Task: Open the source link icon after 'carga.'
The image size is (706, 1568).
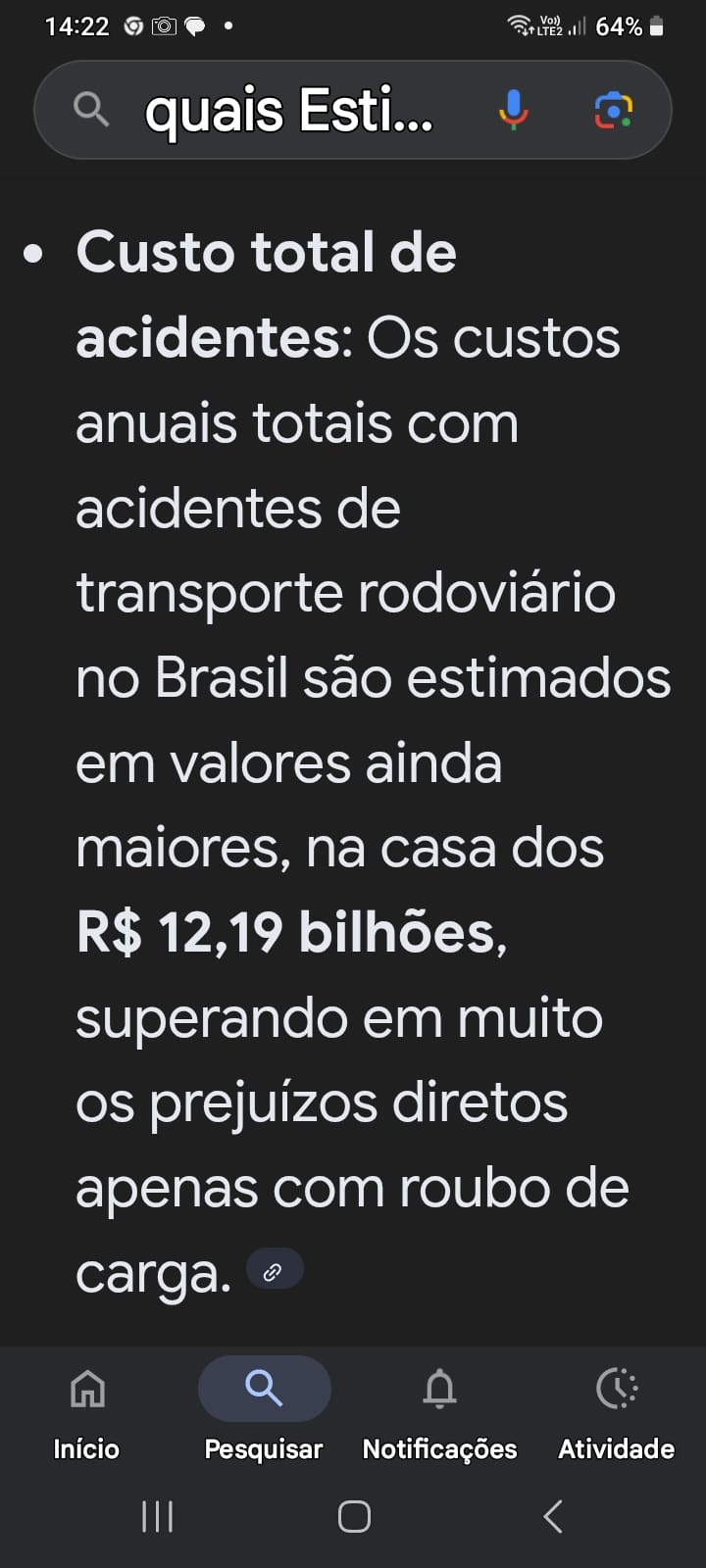Action: [x=274, y=1271]
